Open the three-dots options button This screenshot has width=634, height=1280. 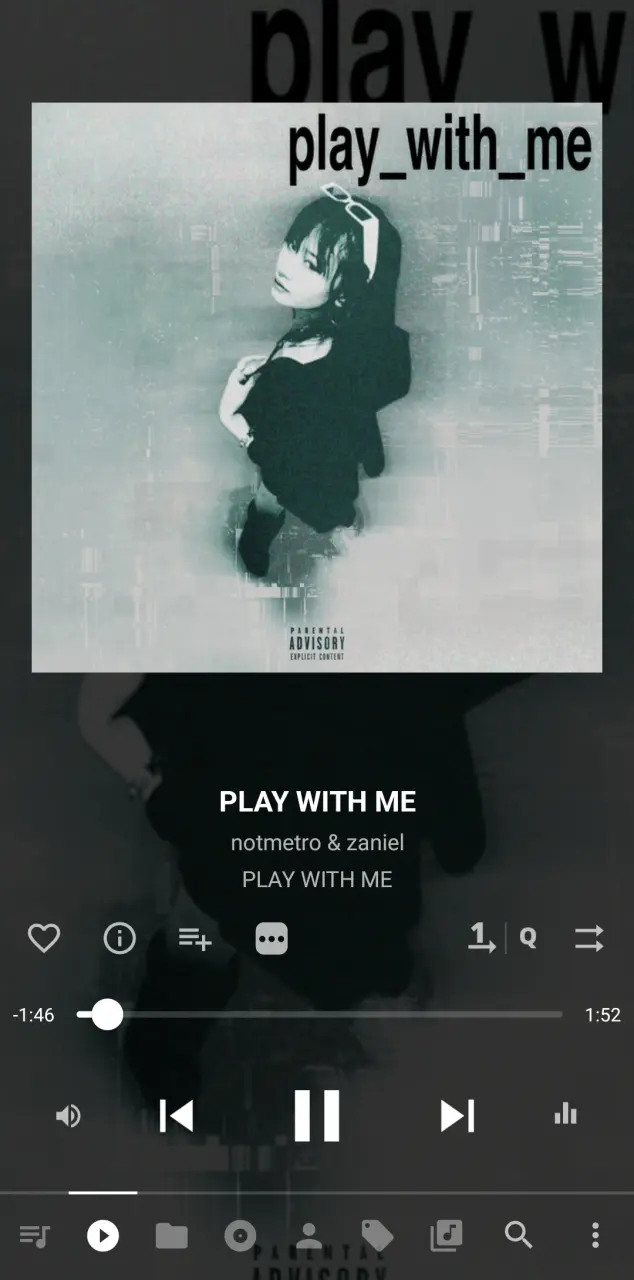271,938
